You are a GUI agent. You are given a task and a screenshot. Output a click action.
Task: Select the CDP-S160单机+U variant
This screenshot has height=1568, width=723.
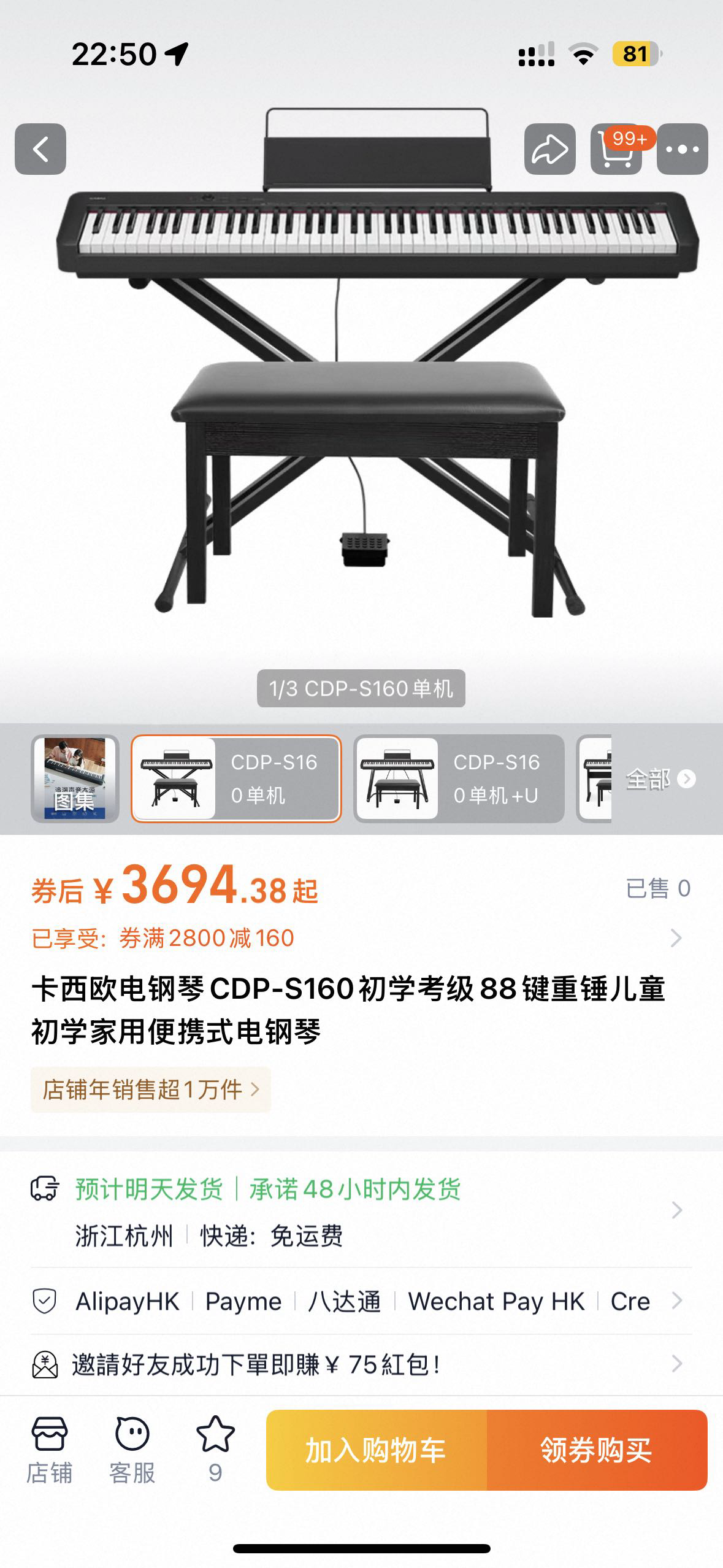tap(459, 778)
